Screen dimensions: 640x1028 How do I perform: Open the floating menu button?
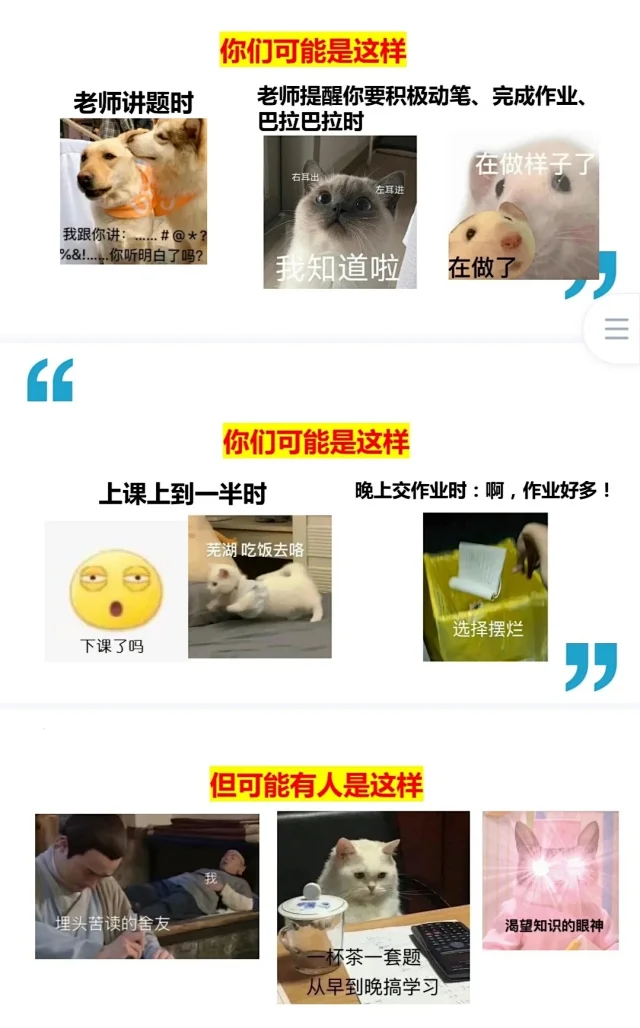pos(616,328)
